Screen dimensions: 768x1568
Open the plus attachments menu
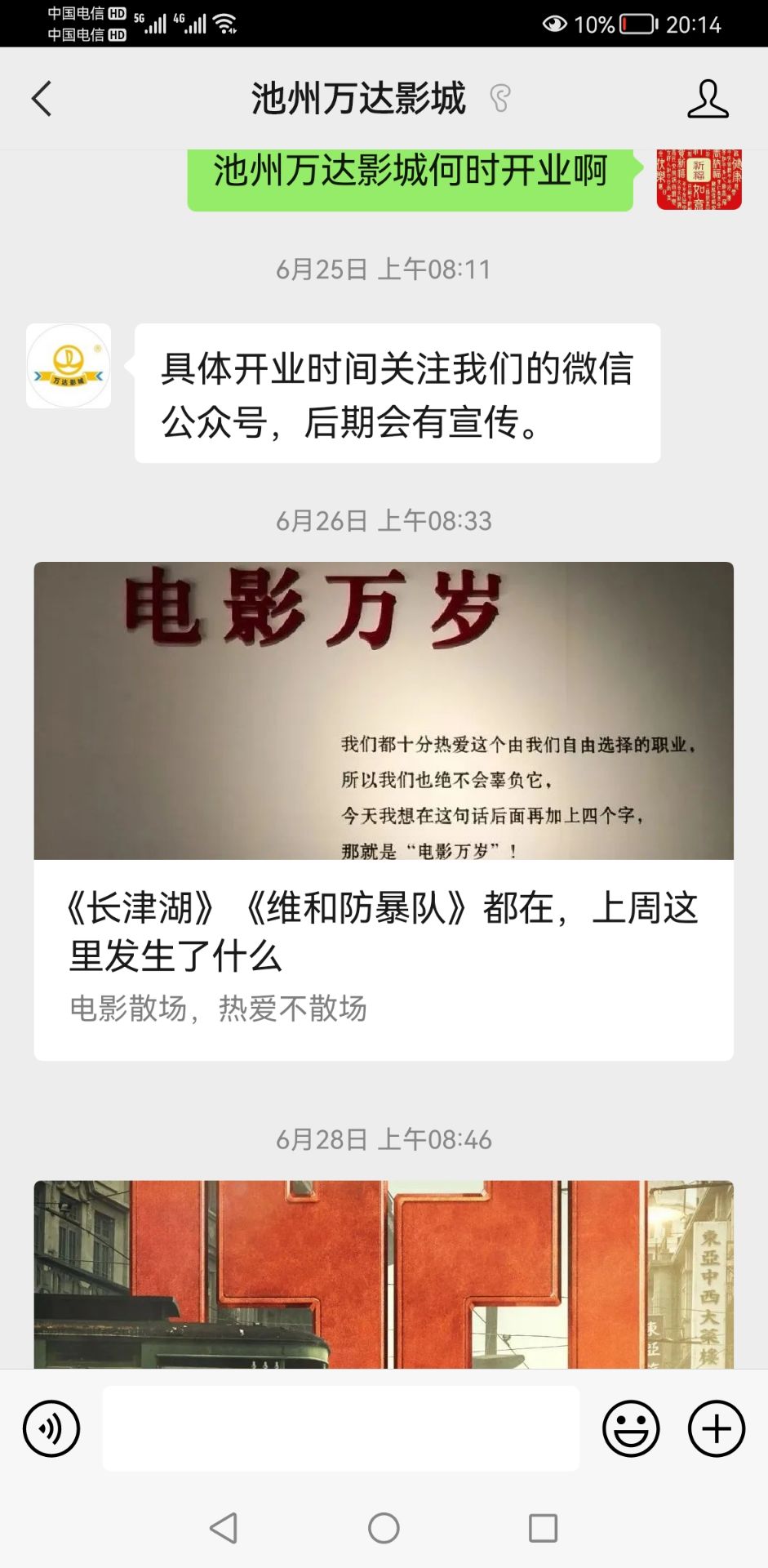[x=716, y=1428]
